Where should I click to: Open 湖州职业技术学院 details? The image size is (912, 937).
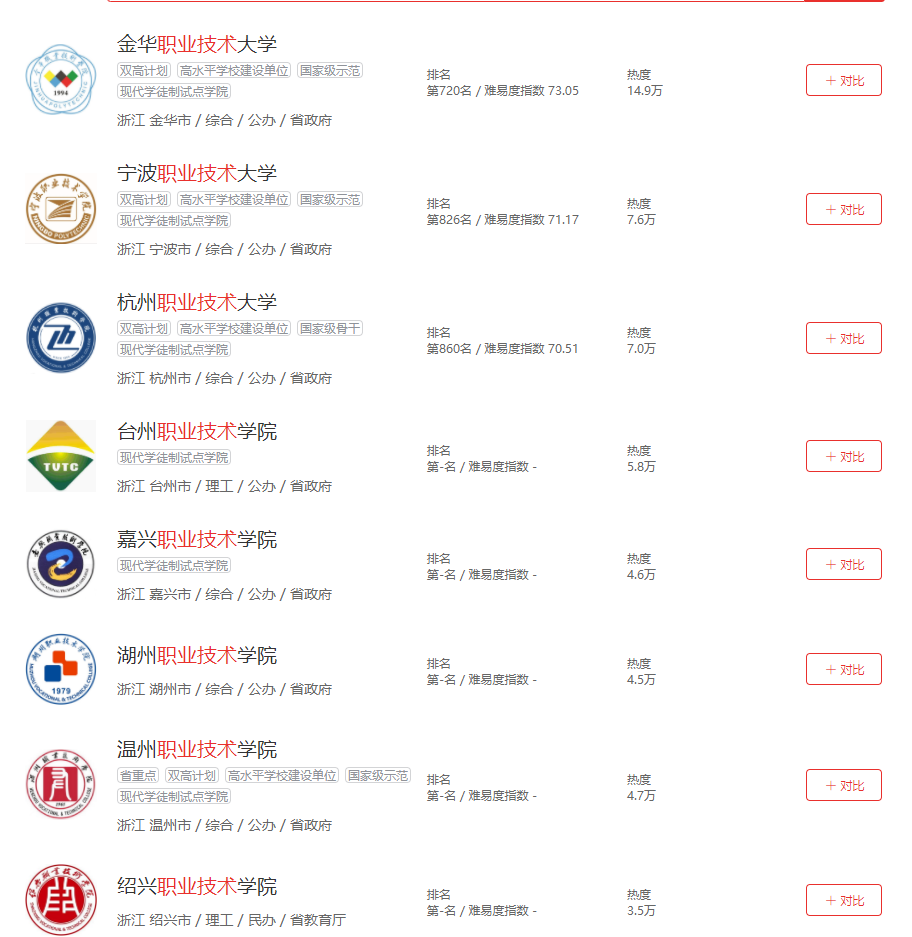coord(196,656)
